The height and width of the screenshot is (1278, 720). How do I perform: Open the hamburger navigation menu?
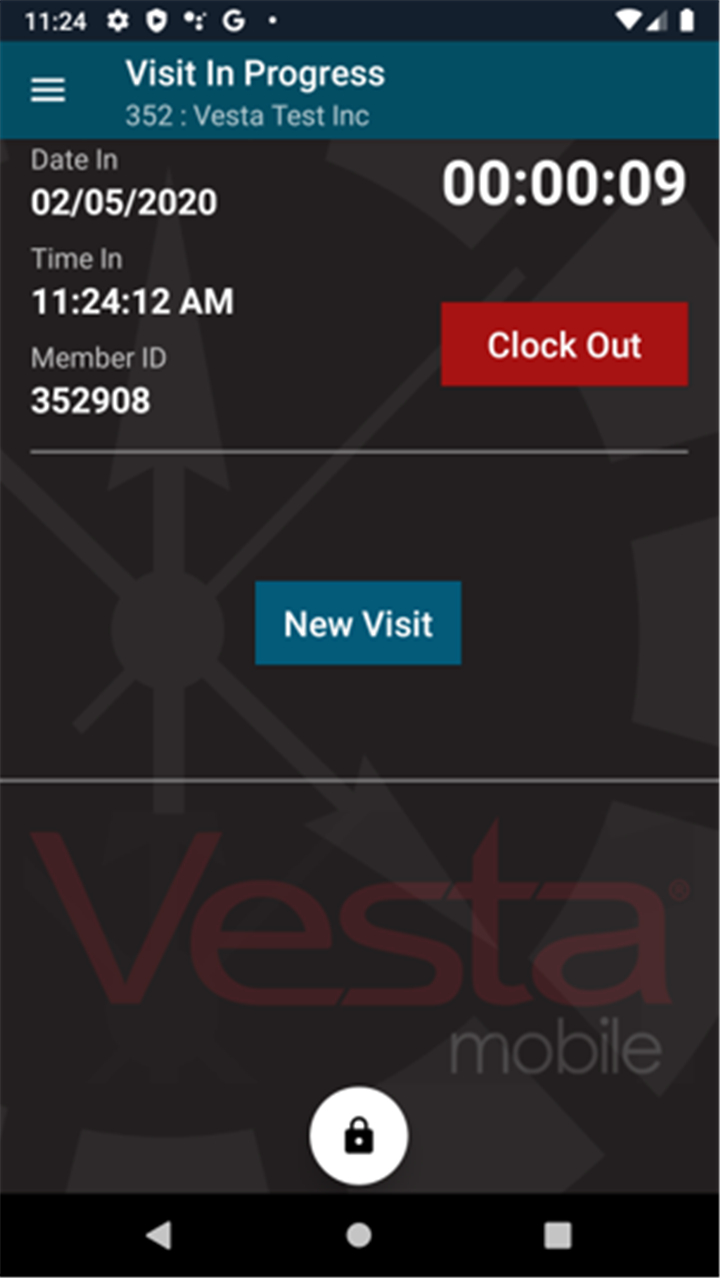(48, 90)
